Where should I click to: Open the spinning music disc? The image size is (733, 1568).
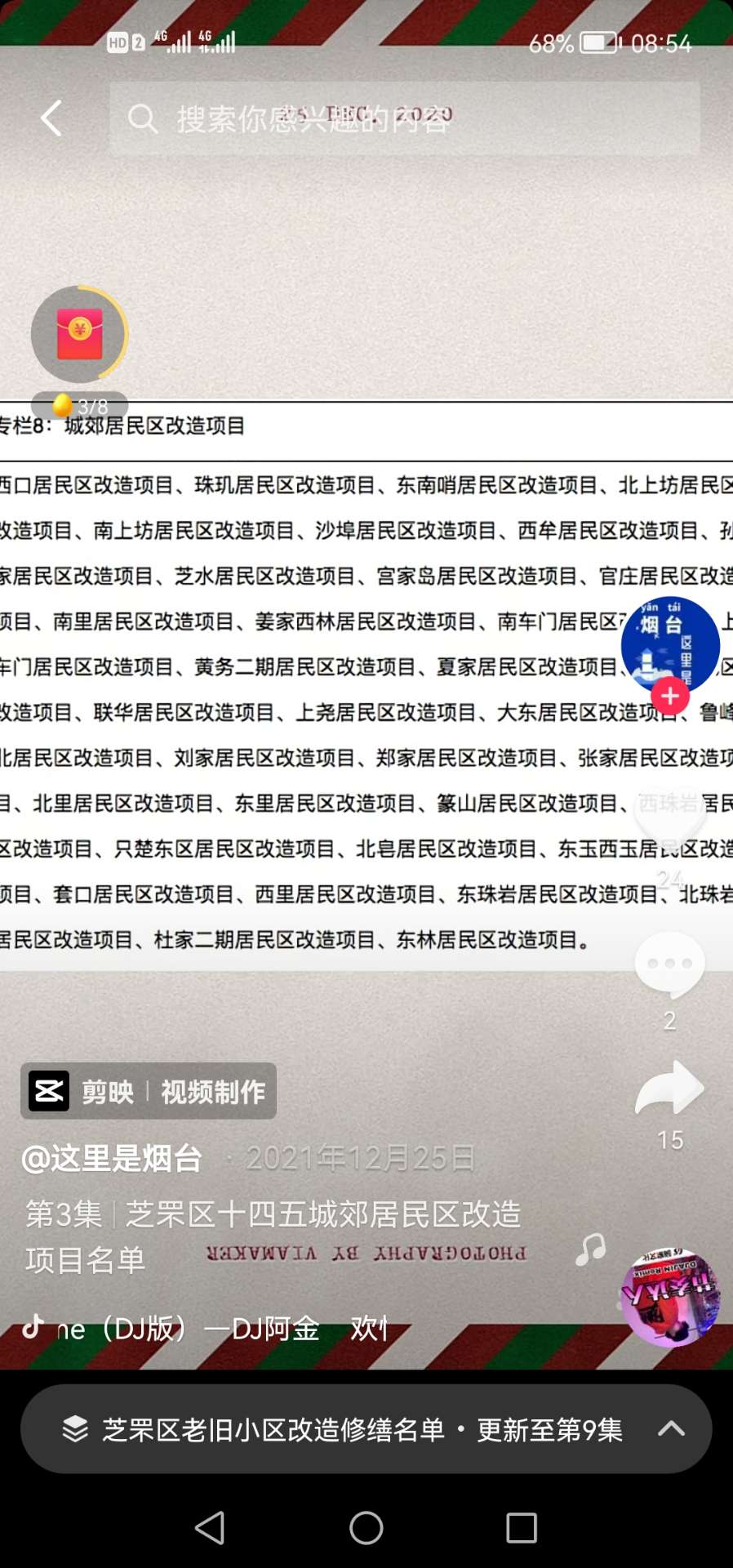[x=670, y=1298]
